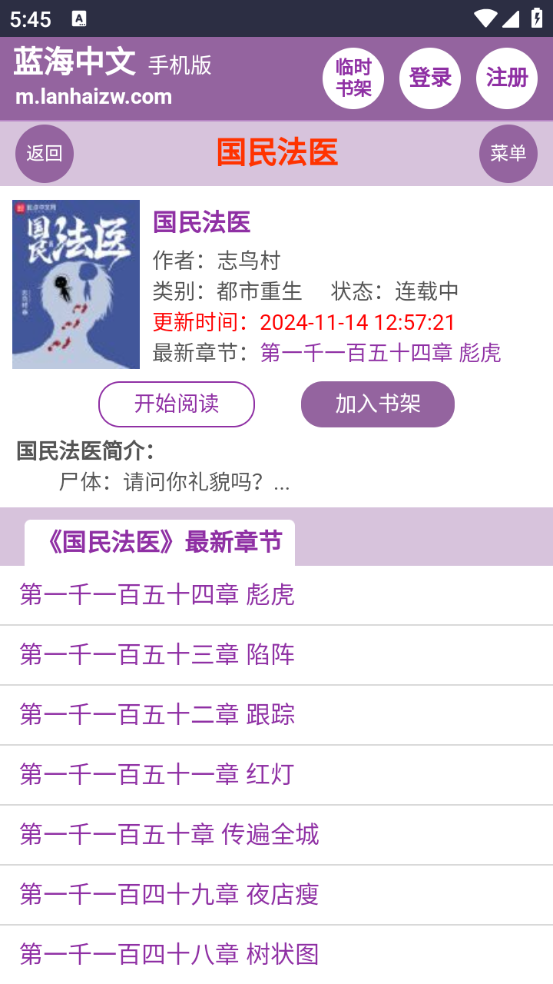This screenshot has height=984, width=553.
Task: Open chapter 第一千一百五十四章 彪虎 in the list
Action: [x=276, y=595]
